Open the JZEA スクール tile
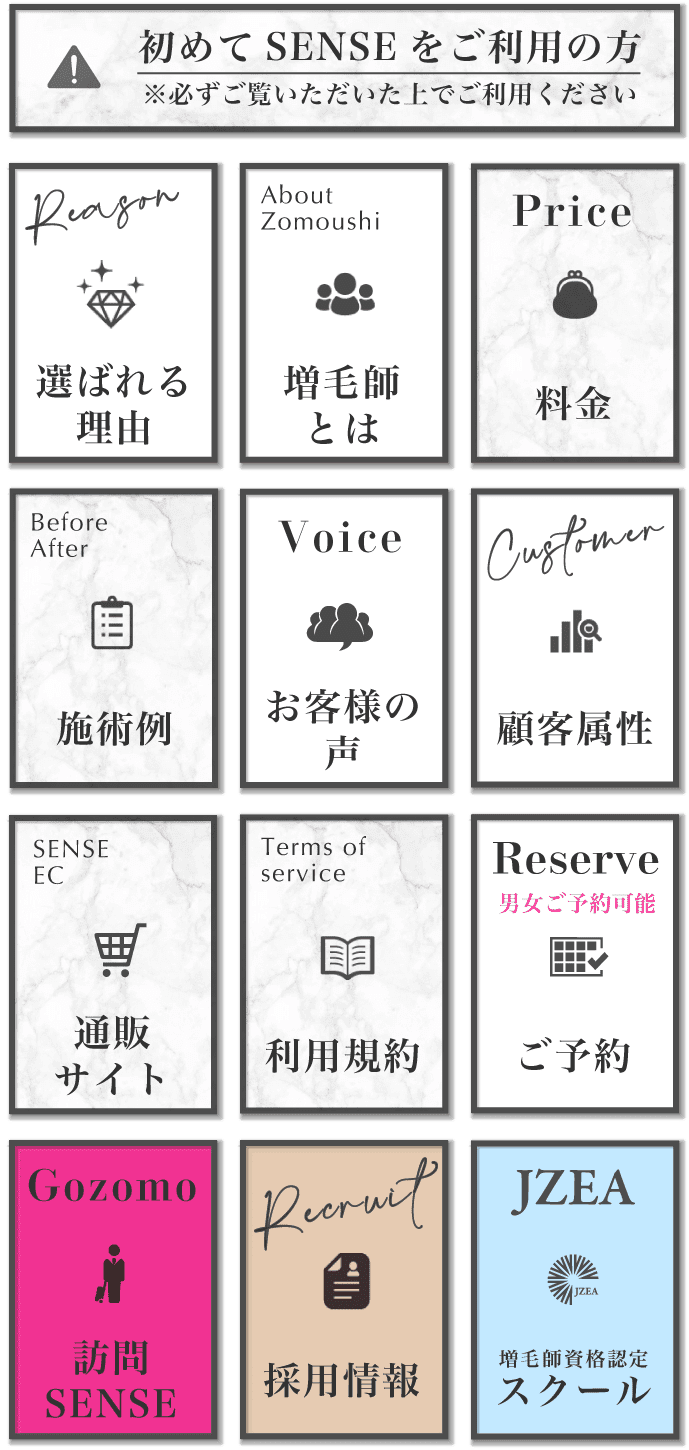Viewport: 689px width, 1450px height. point(574,1290)
